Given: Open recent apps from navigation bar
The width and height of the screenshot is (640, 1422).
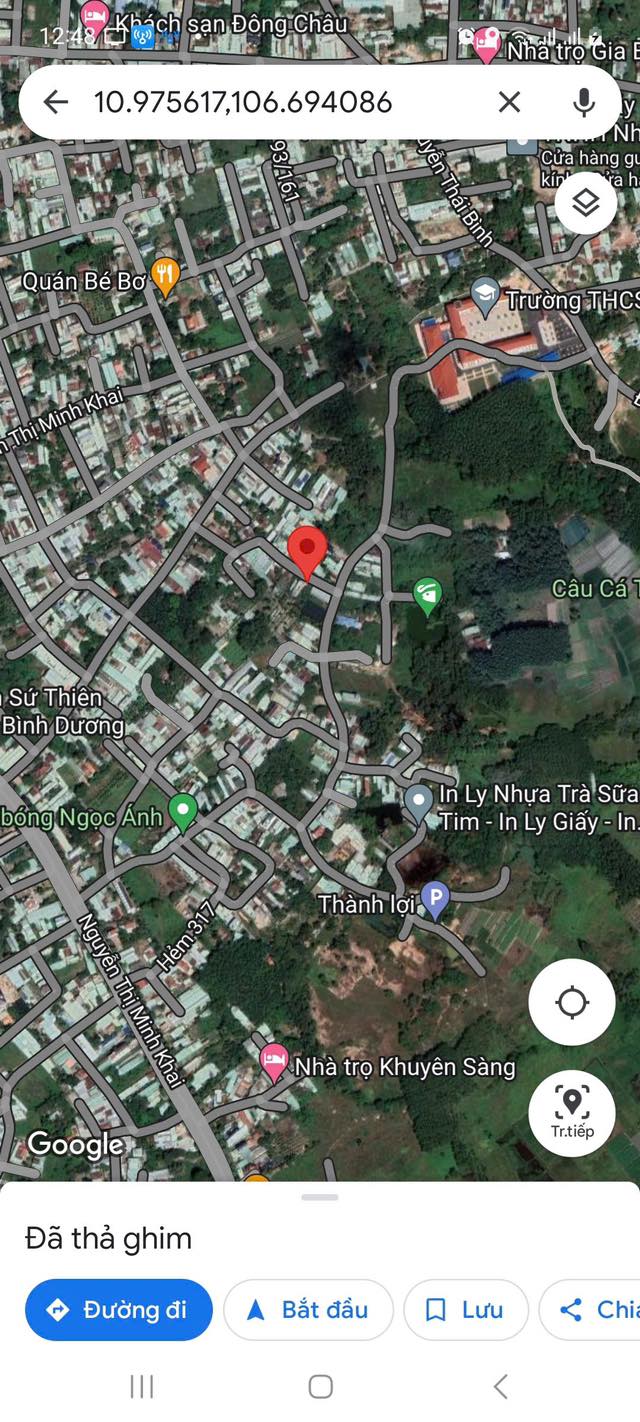Looking at the screenshot, I should [x=142, y=1386].
